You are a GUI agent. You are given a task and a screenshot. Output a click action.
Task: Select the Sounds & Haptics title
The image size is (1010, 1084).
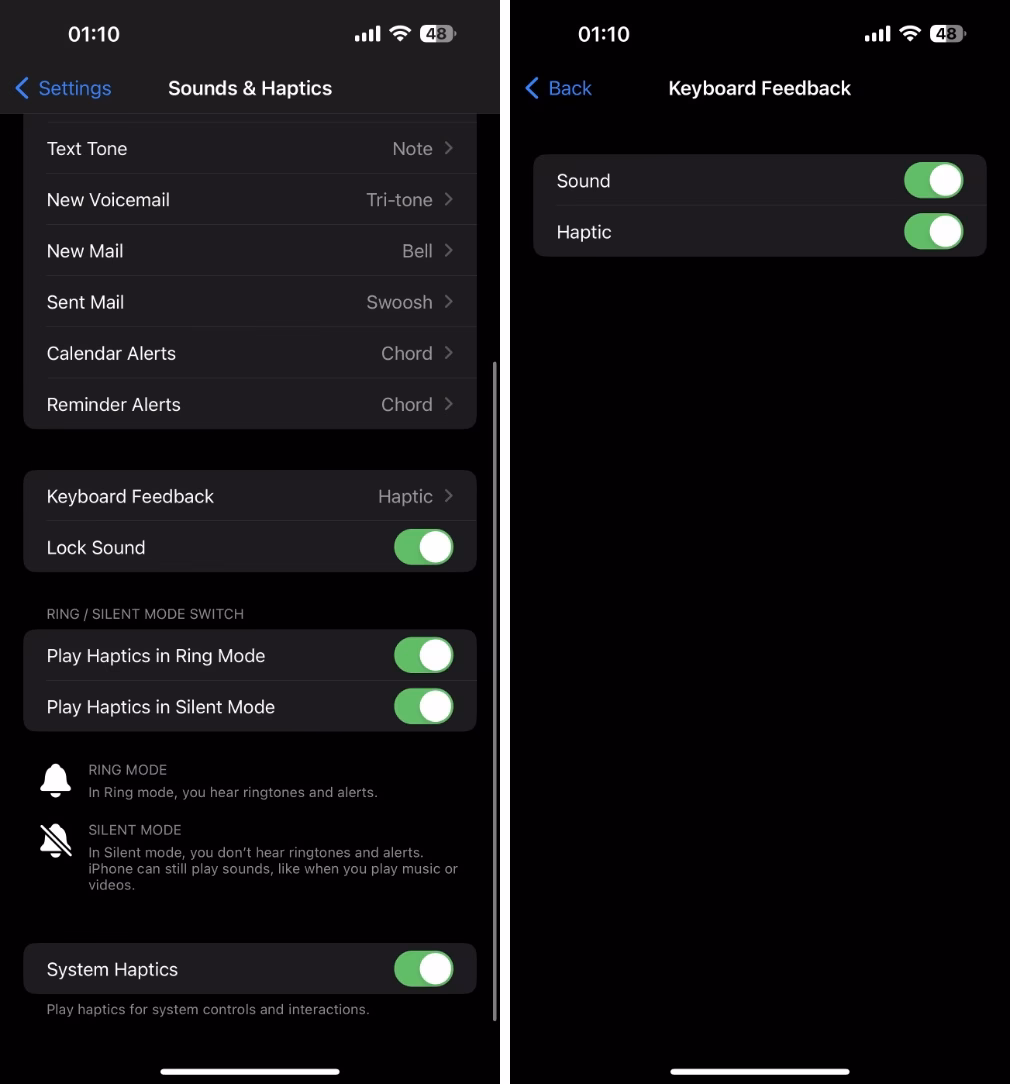point(250,88)
